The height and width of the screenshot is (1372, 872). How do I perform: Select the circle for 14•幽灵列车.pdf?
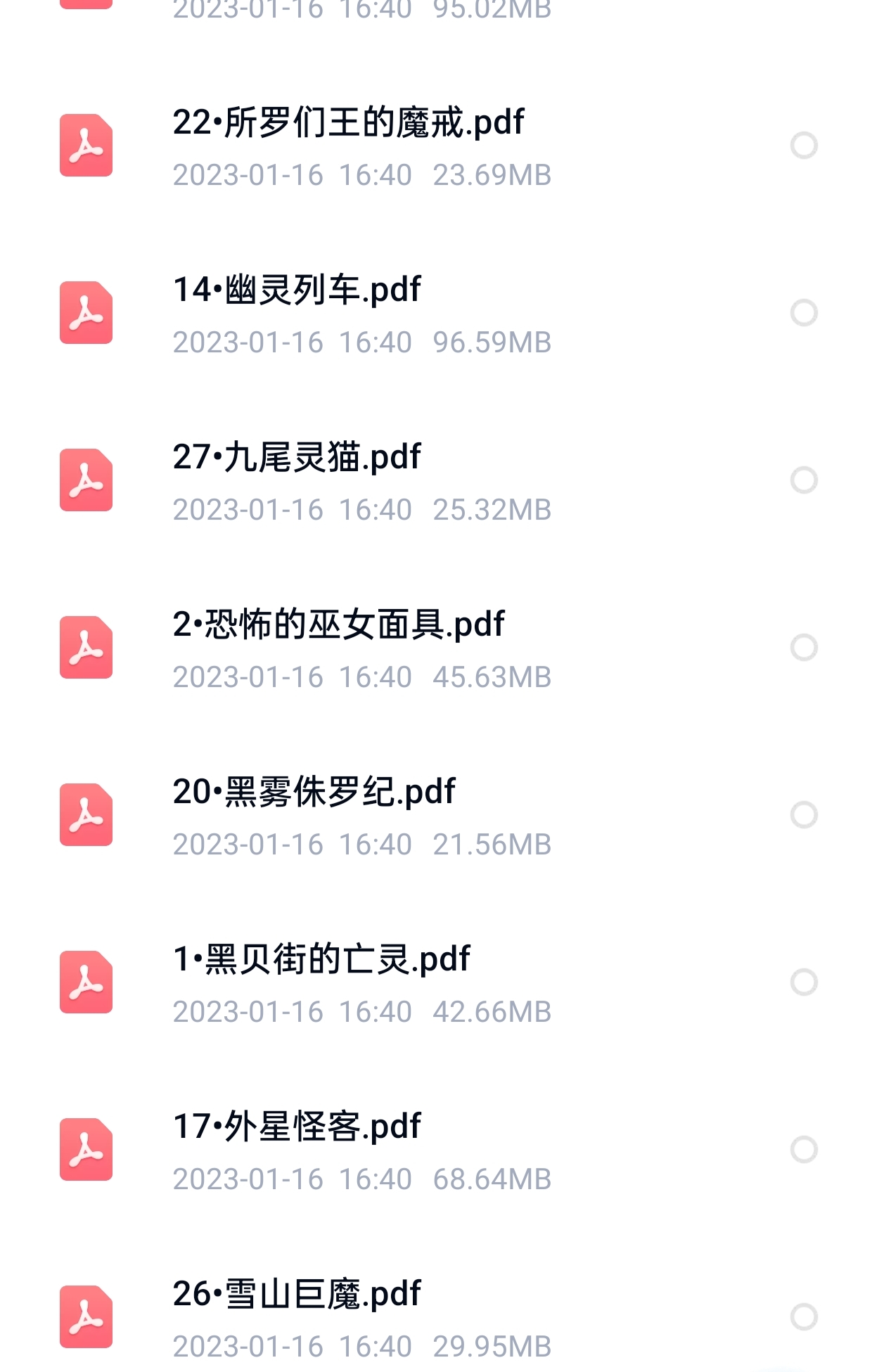(x=804, y=313)
